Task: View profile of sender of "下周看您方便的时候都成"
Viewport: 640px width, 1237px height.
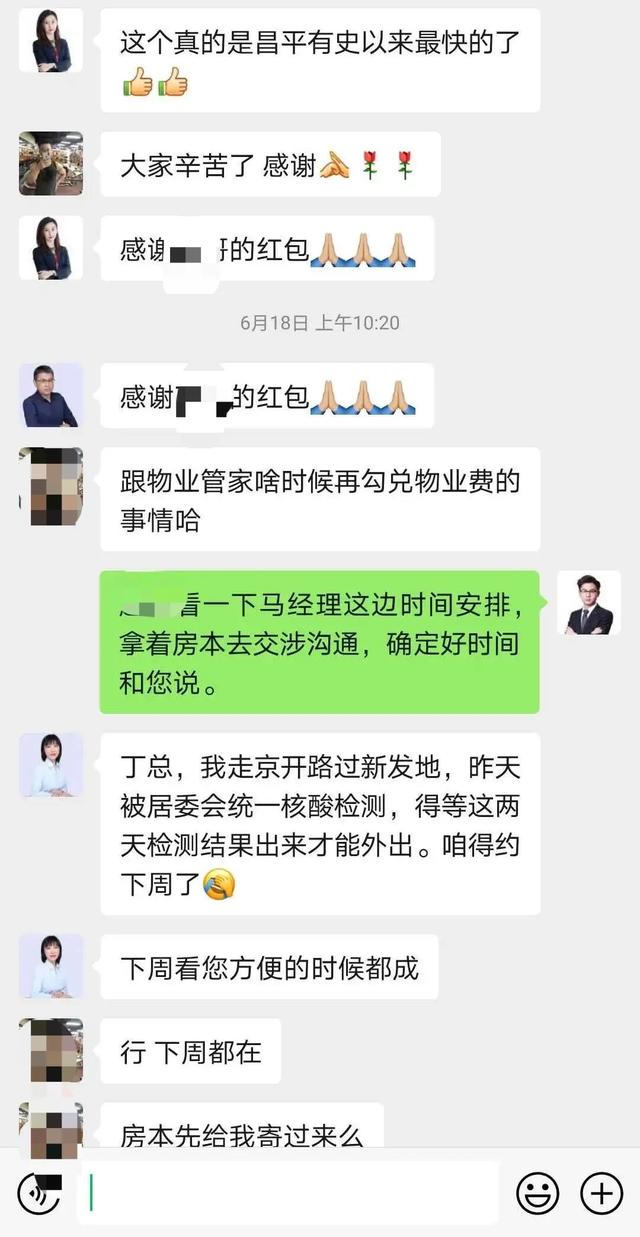Action: pyautogui.click(x=51, y=966)
